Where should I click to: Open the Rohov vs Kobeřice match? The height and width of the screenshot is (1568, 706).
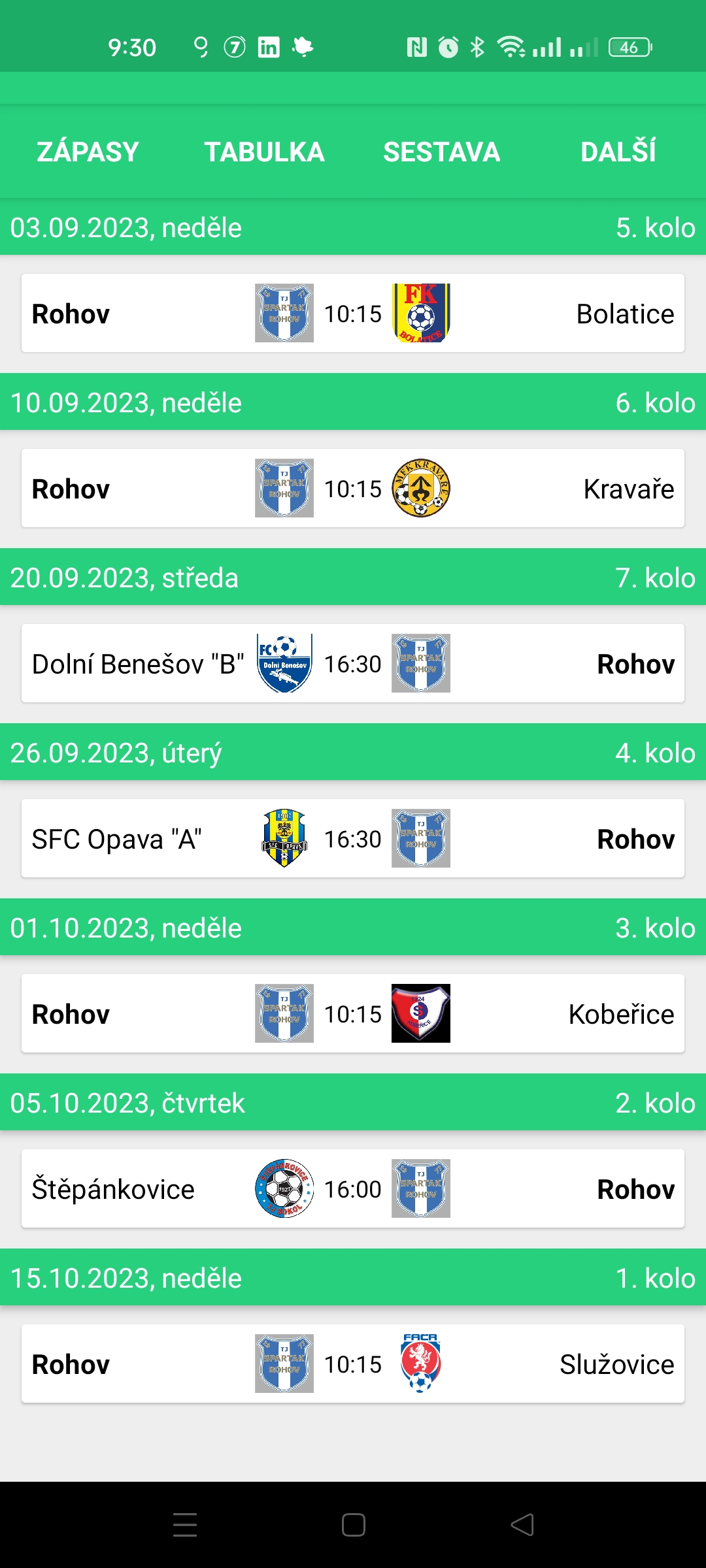pyautogui.click(x=353, y=1014)
